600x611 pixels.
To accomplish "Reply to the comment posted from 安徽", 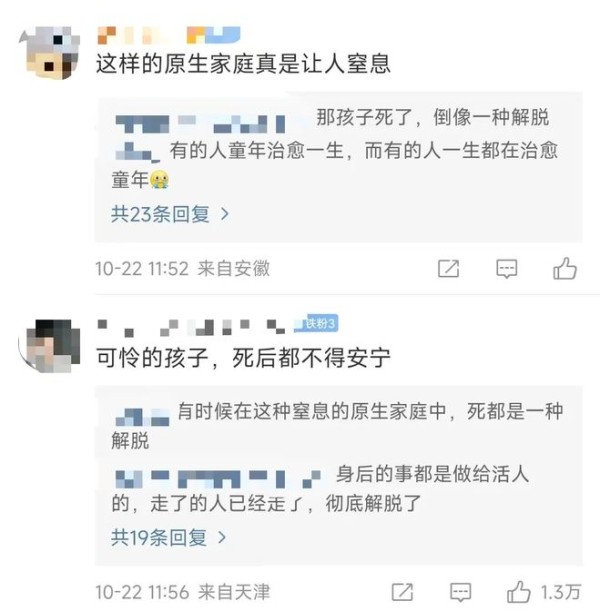I will pos(507,268).
